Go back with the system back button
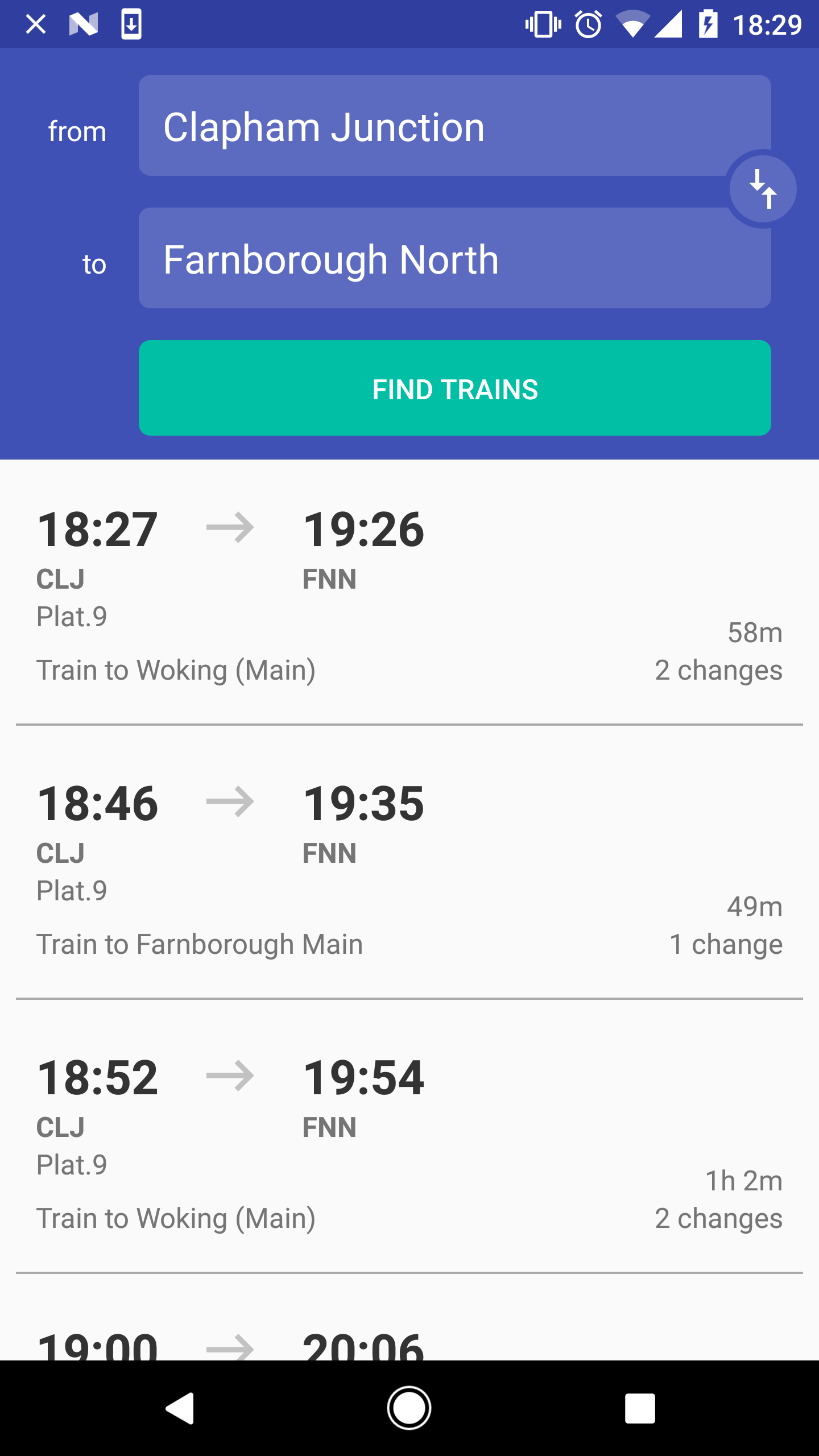This screenshot has height=1456, width=819. 180,1408
